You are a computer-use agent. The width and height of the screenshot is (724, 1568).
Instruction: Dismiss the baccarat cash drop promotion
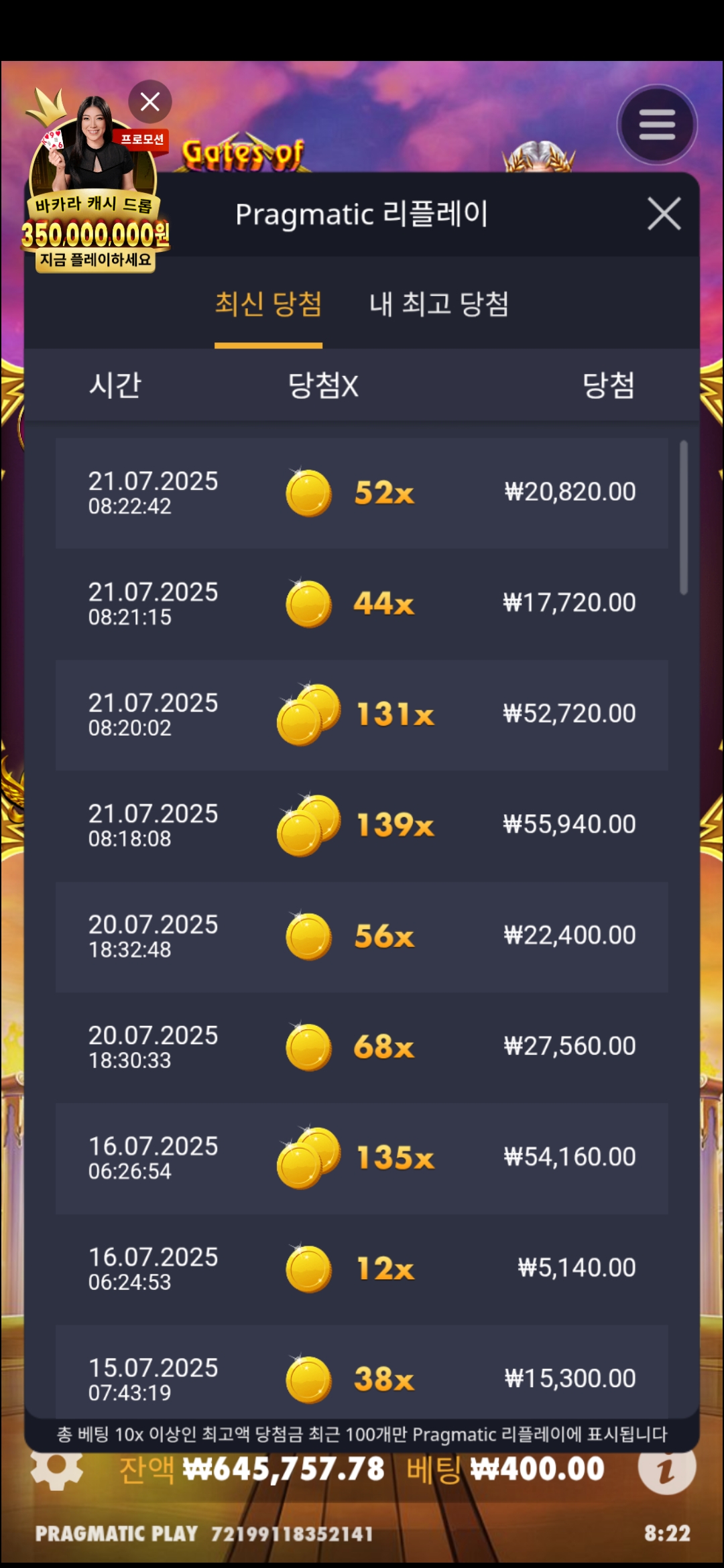click(149, 102)
